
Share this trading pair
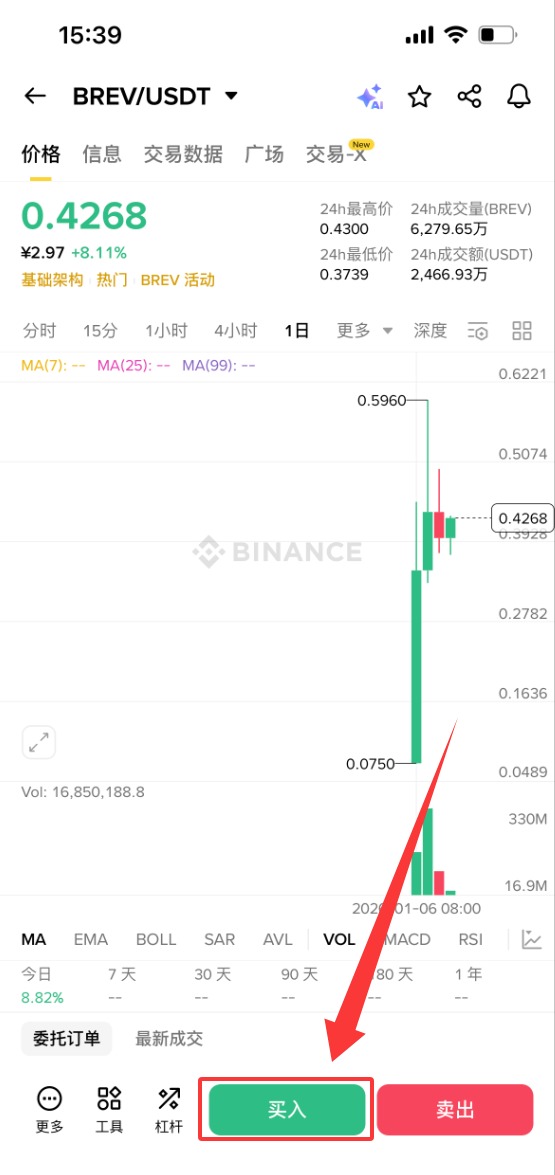(469, 97)
